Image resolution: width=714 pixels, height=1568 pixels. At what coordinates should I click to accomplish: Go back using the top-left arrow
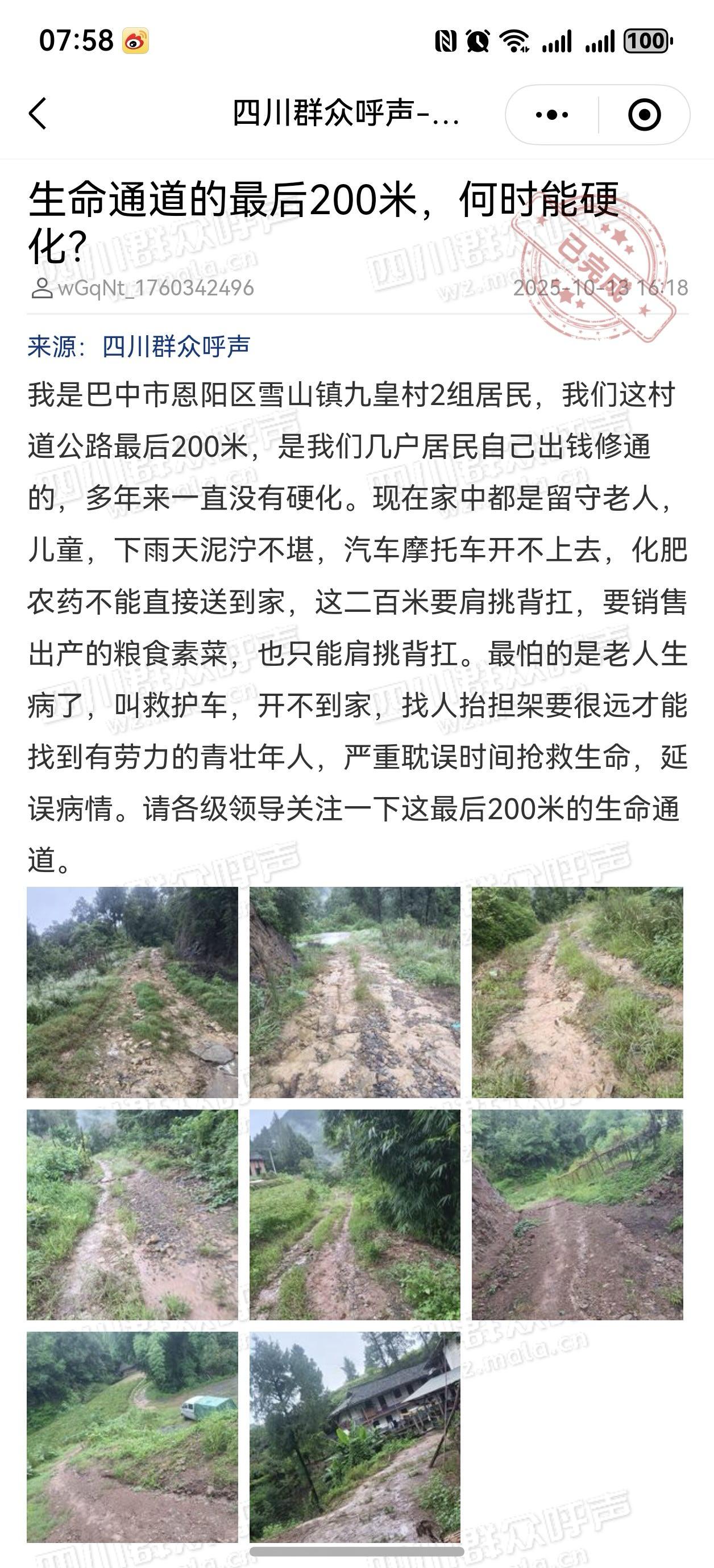(38, 114)
